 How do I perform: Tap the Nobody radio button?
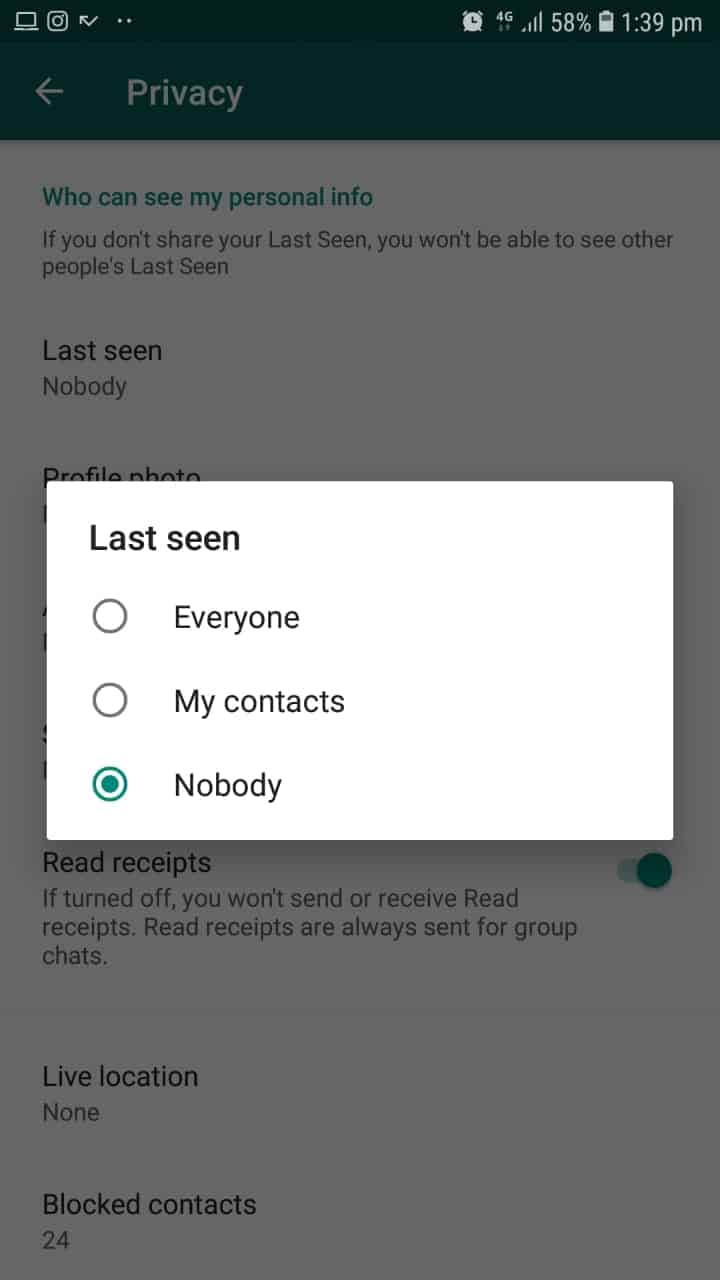click(110, 785)
